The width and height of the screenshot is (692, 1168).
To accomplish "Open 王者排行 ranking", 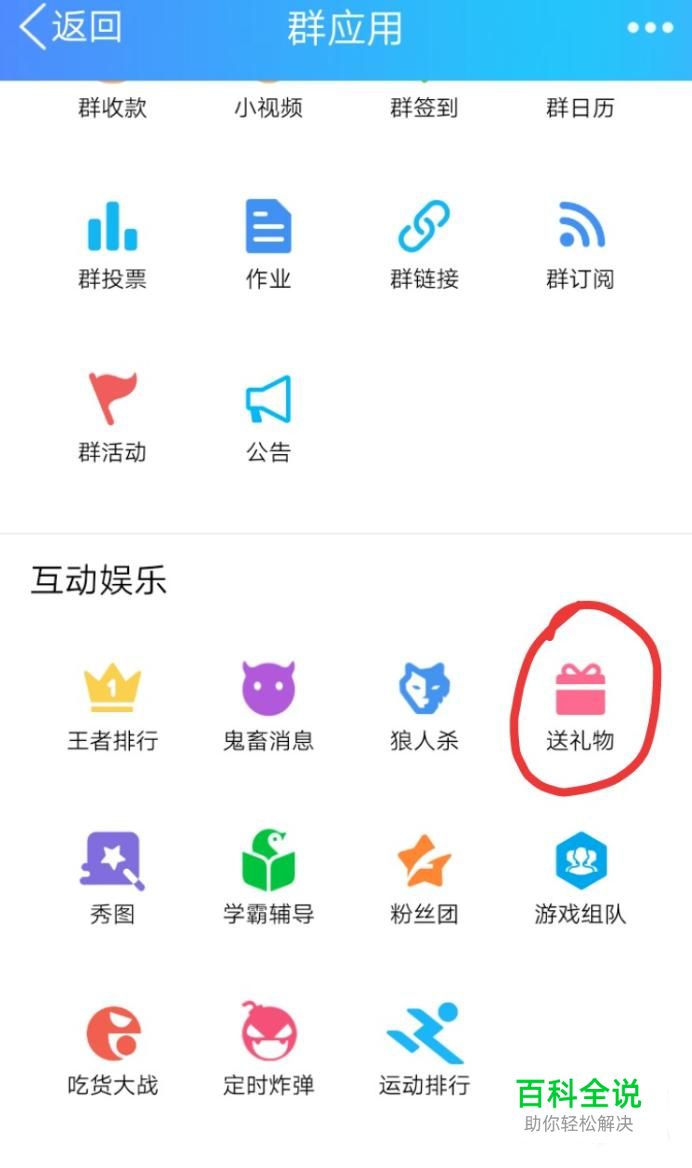I will coord(112,708).
